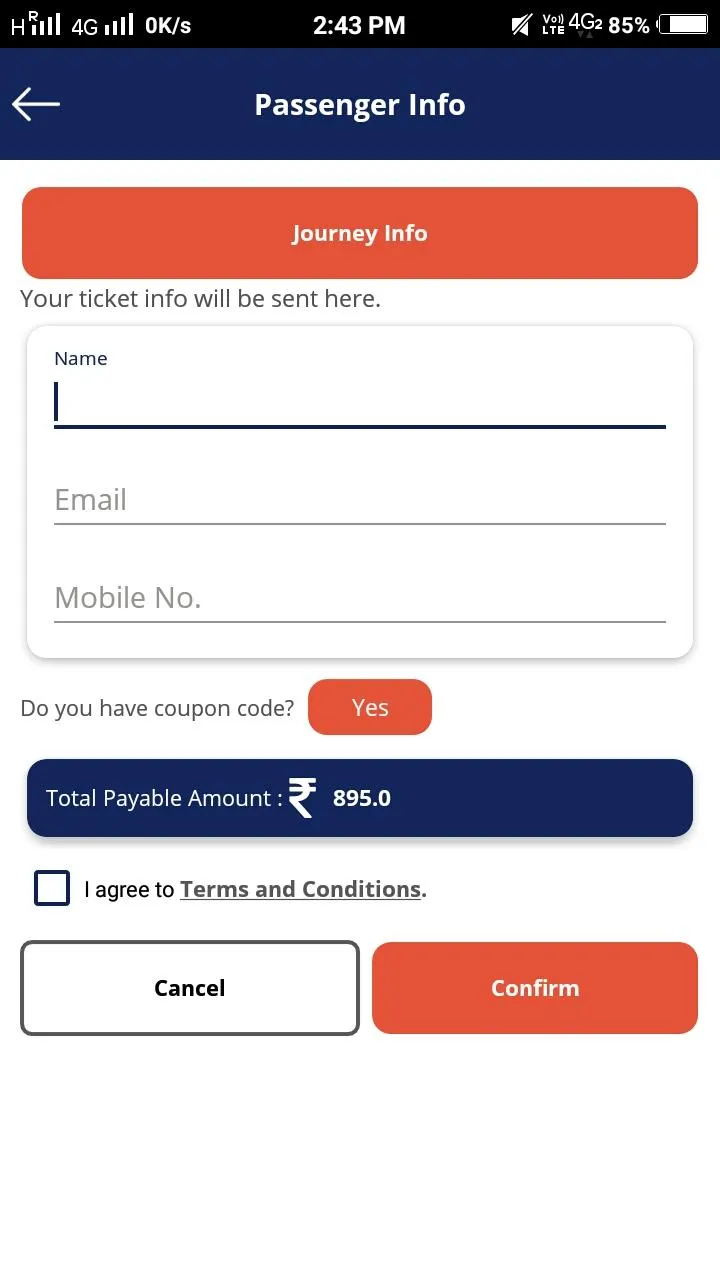This screenshot has width=720, height=1280.
Task: Toggle agreement to Terms and Conditions
Action: pos(51,888)
